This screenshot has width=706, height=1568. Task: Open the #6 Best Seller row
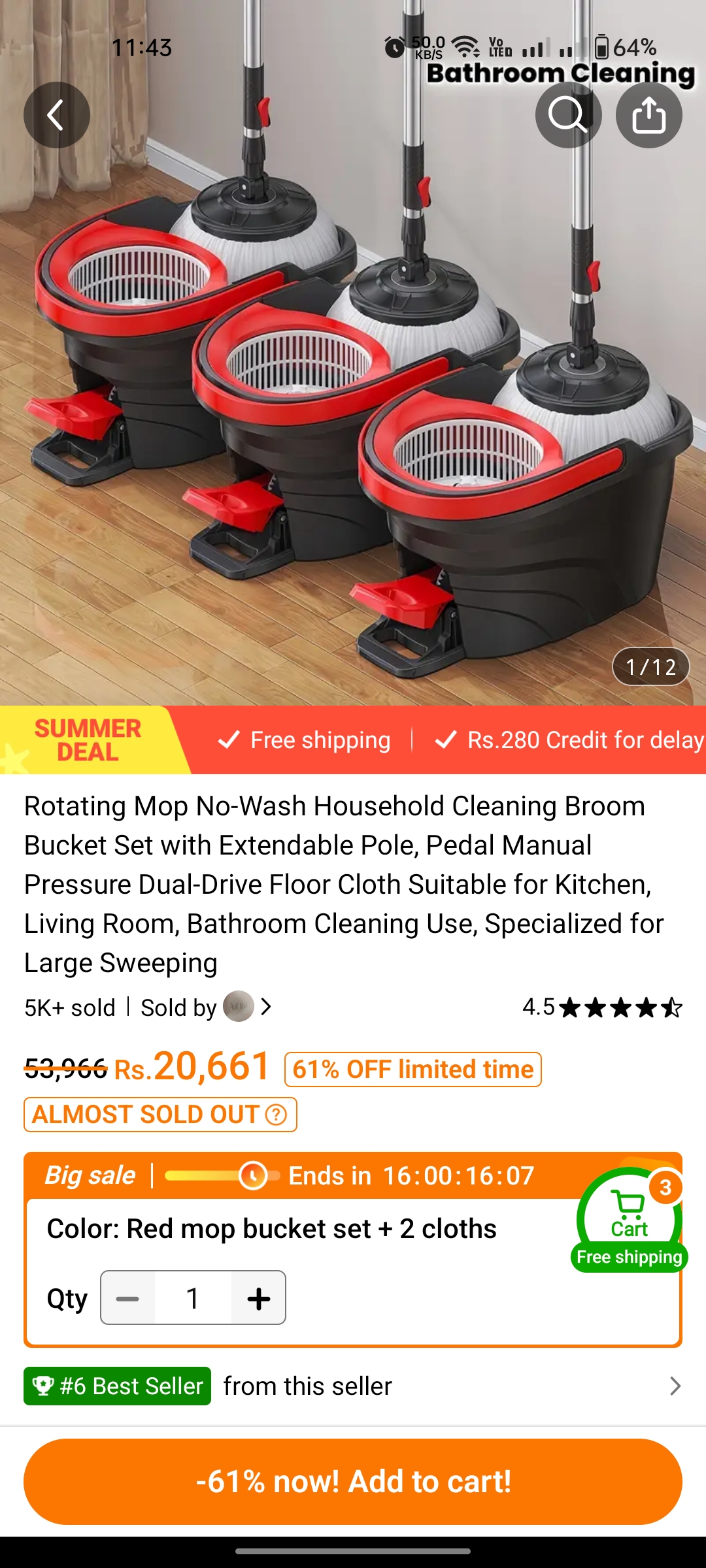353,1386
